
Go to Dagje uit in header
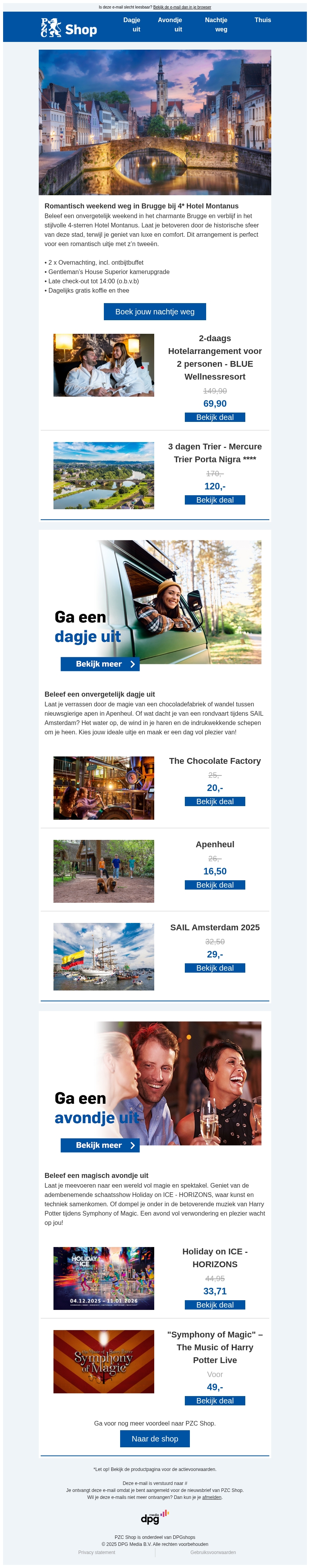[132, 24]
